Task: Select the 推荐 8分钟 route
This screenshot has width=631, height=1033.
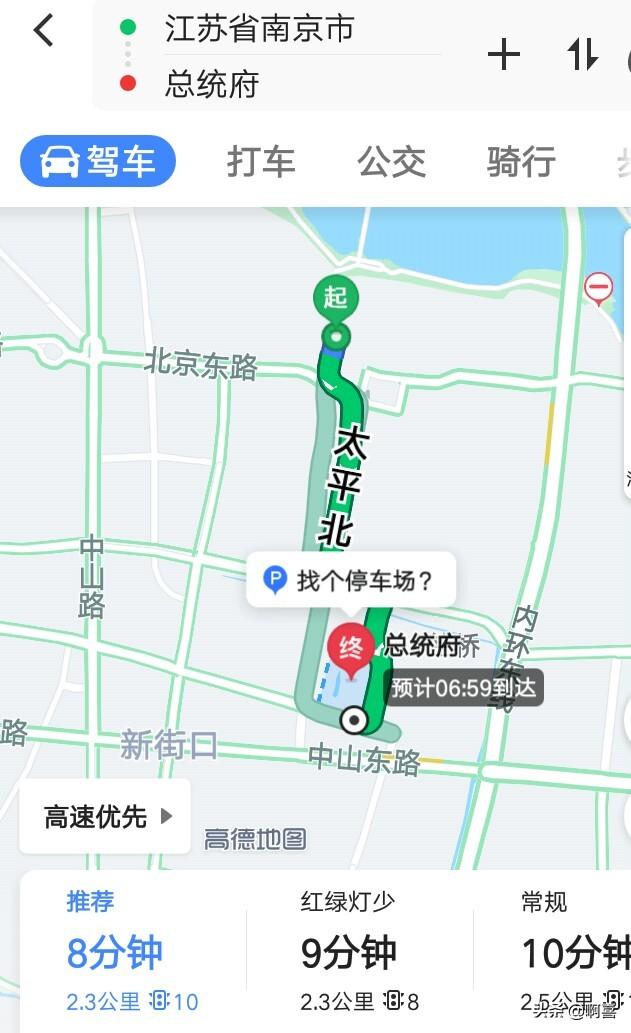Action: tap(132, 952)
